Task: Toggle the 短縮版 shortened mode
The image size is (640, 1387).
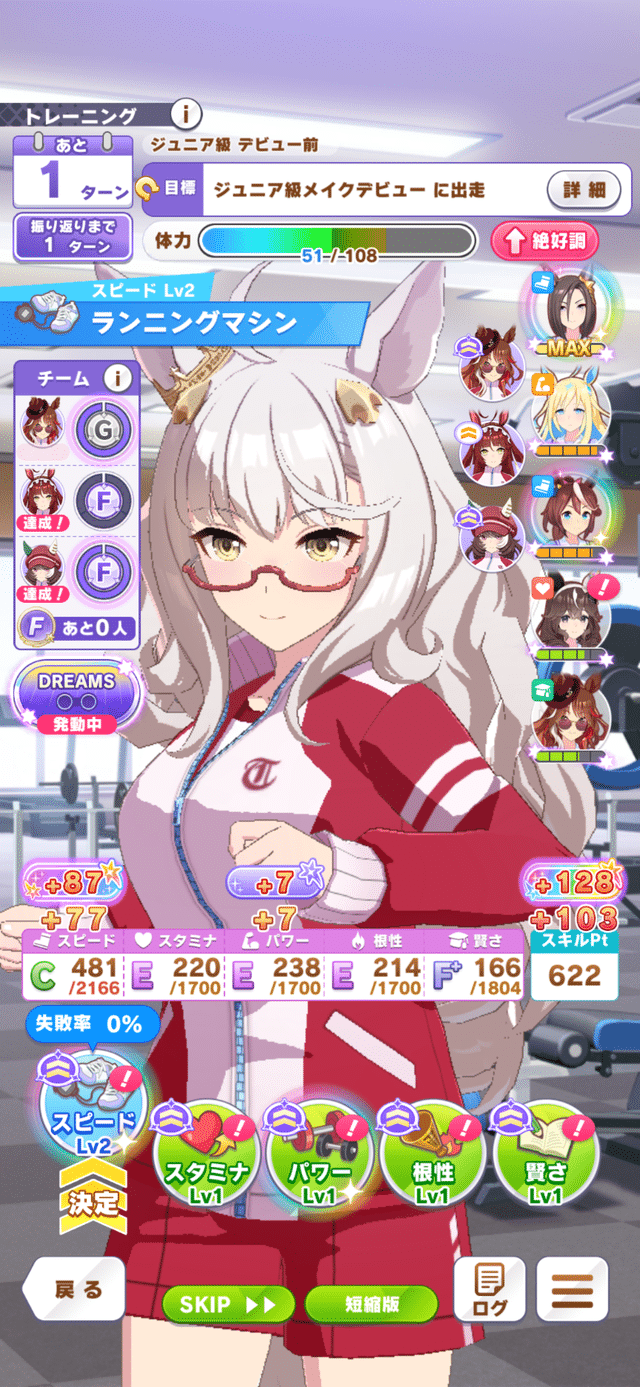Action: pos(371,1304)
